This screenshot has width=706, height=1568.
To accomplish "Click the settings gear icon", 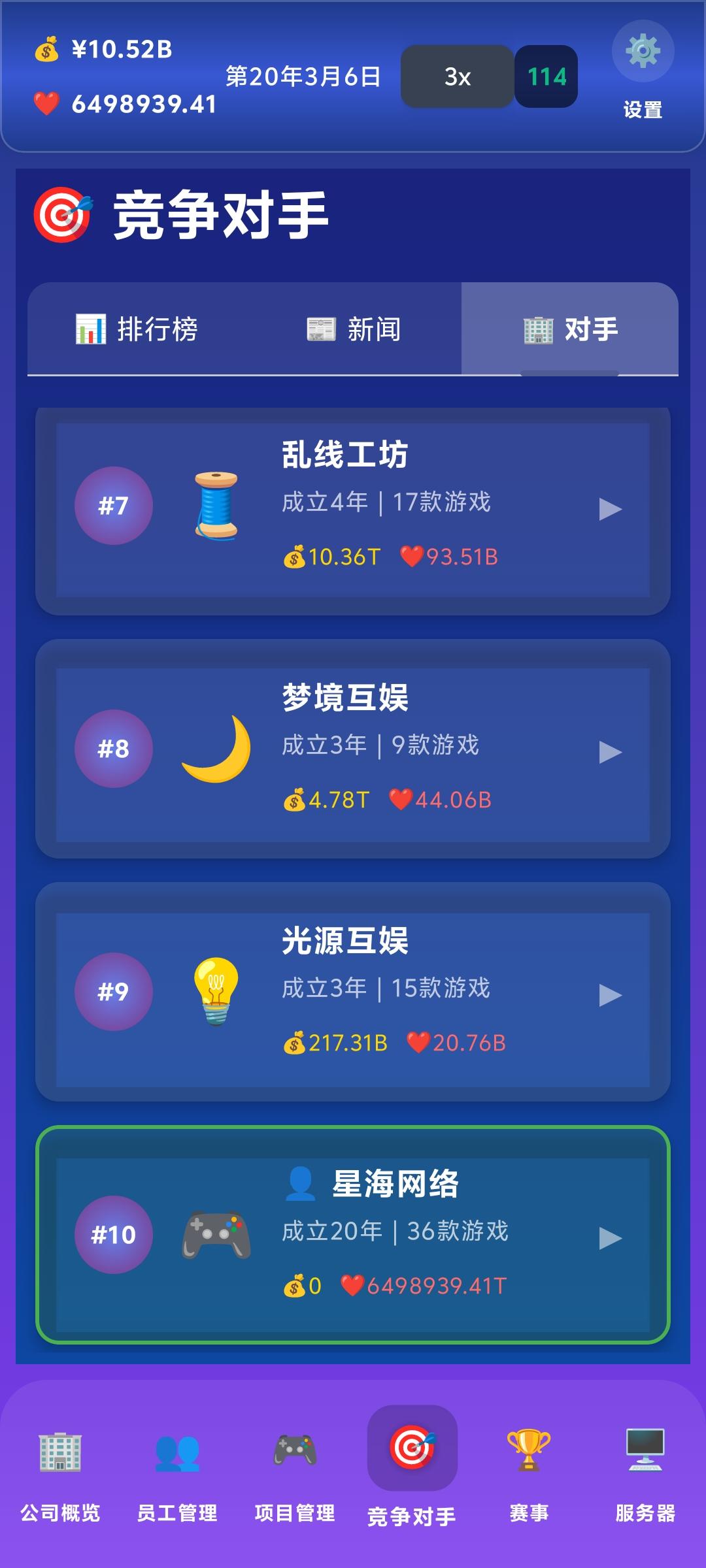I will (x=643, y=50).
